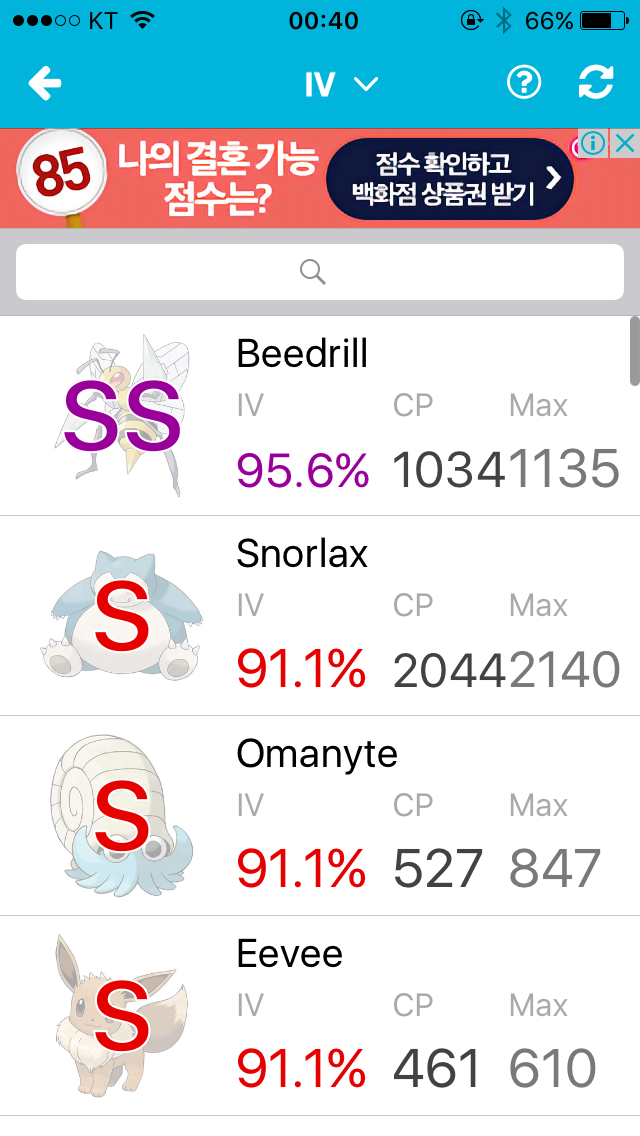Expand the IV sort dropdown
Viewport: 640px width, 1136px height.
tap(341, 84)
